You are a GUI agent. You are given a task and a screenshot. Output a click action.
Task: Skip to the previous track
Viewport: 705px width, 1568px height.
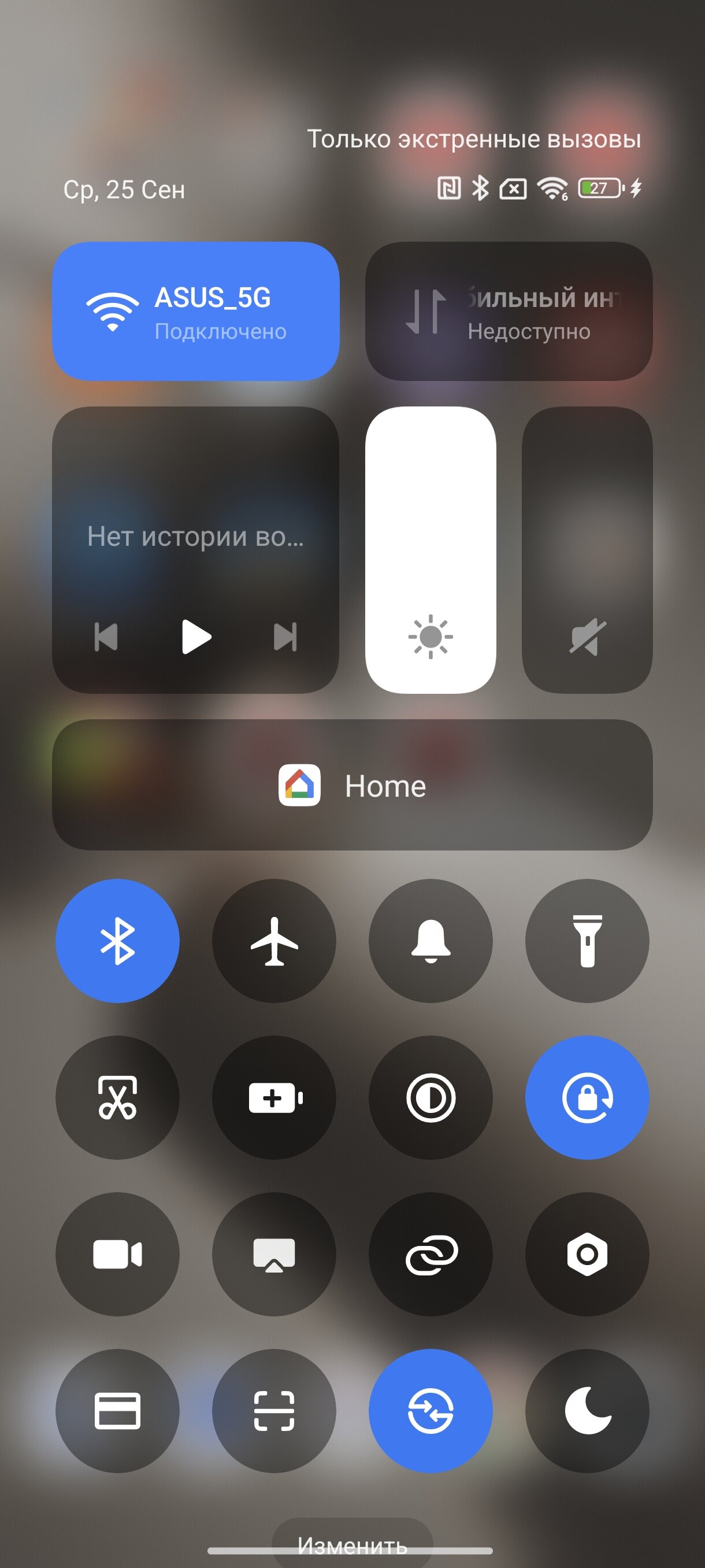106,637
